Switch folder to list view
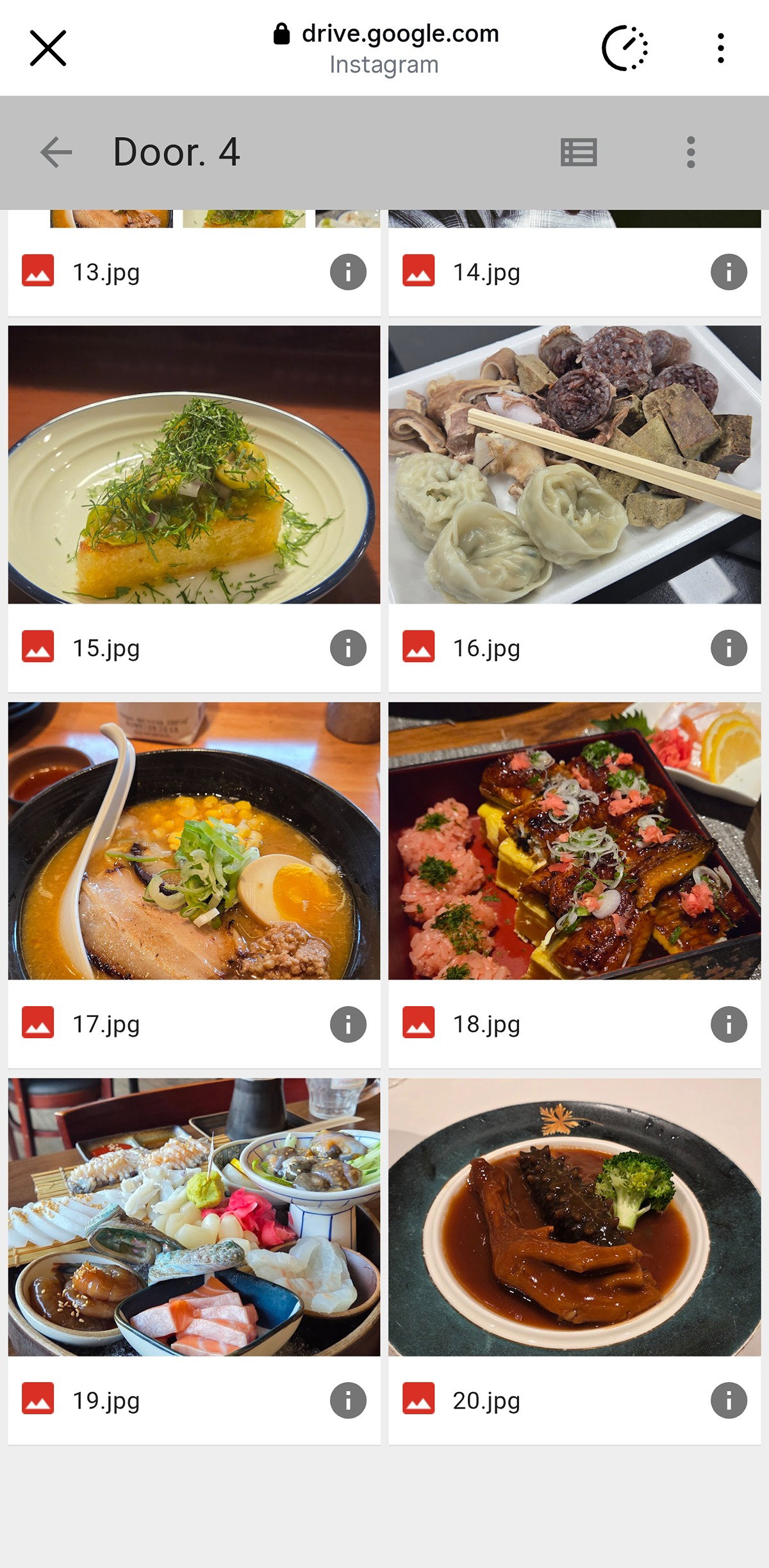Viewport: 769px width, 1568px height. [x=579, y=153]
